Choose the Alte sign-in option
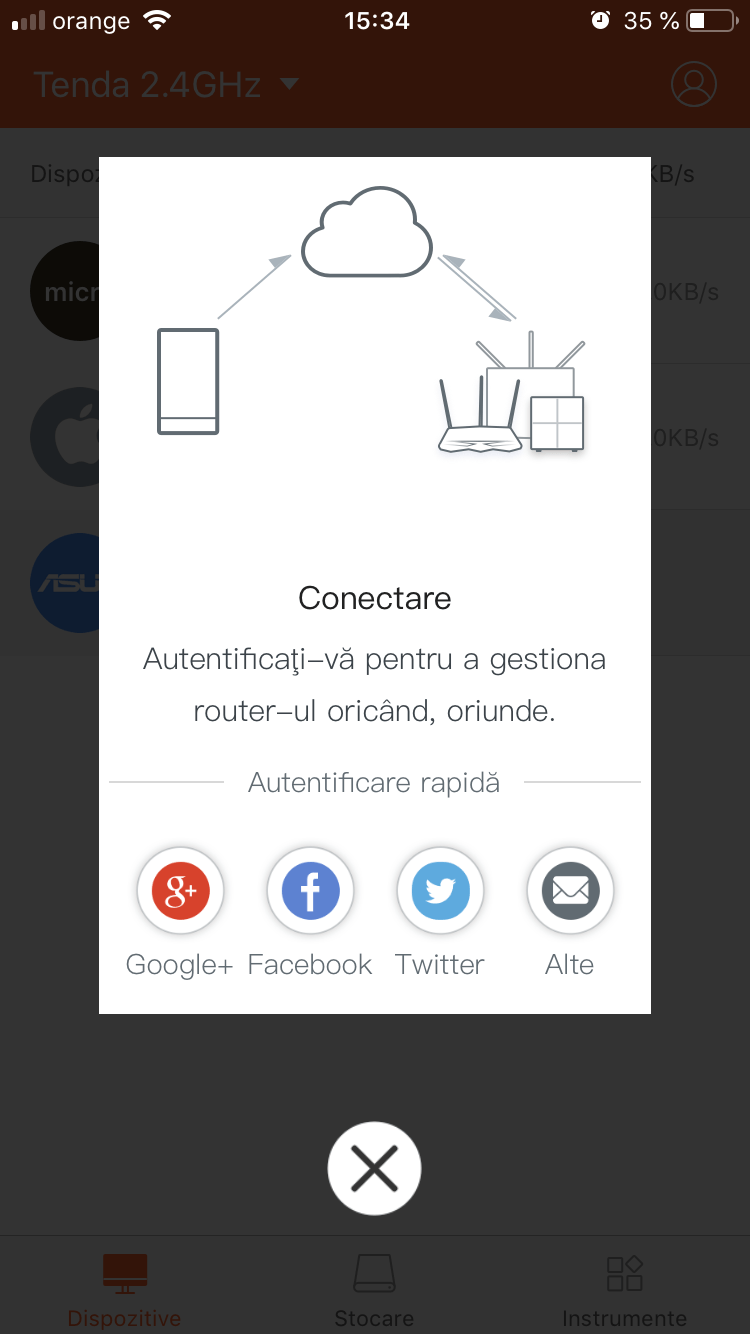 click(570, 891)
